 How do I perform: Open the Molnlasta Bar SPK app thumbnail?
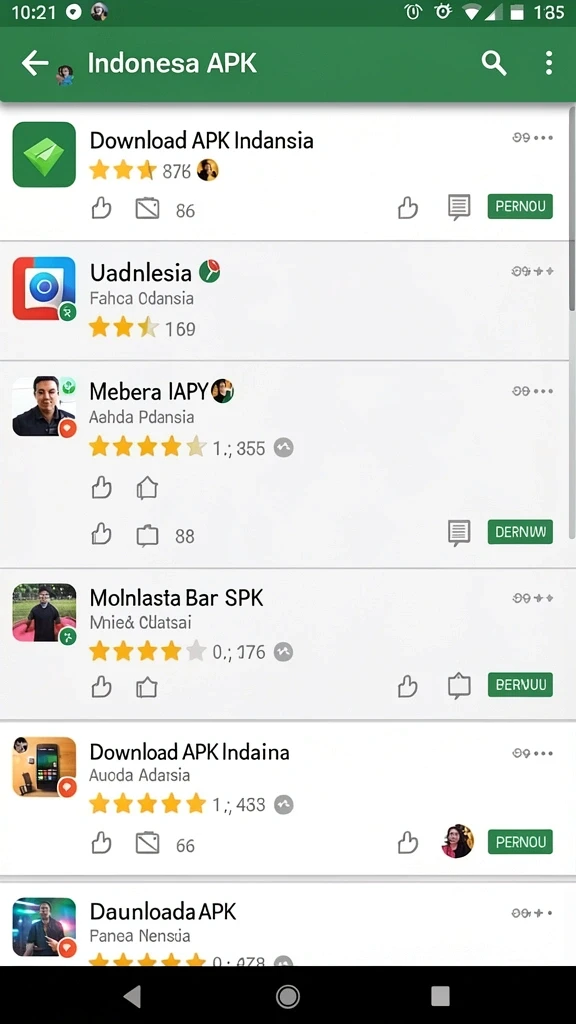[44, 613]
